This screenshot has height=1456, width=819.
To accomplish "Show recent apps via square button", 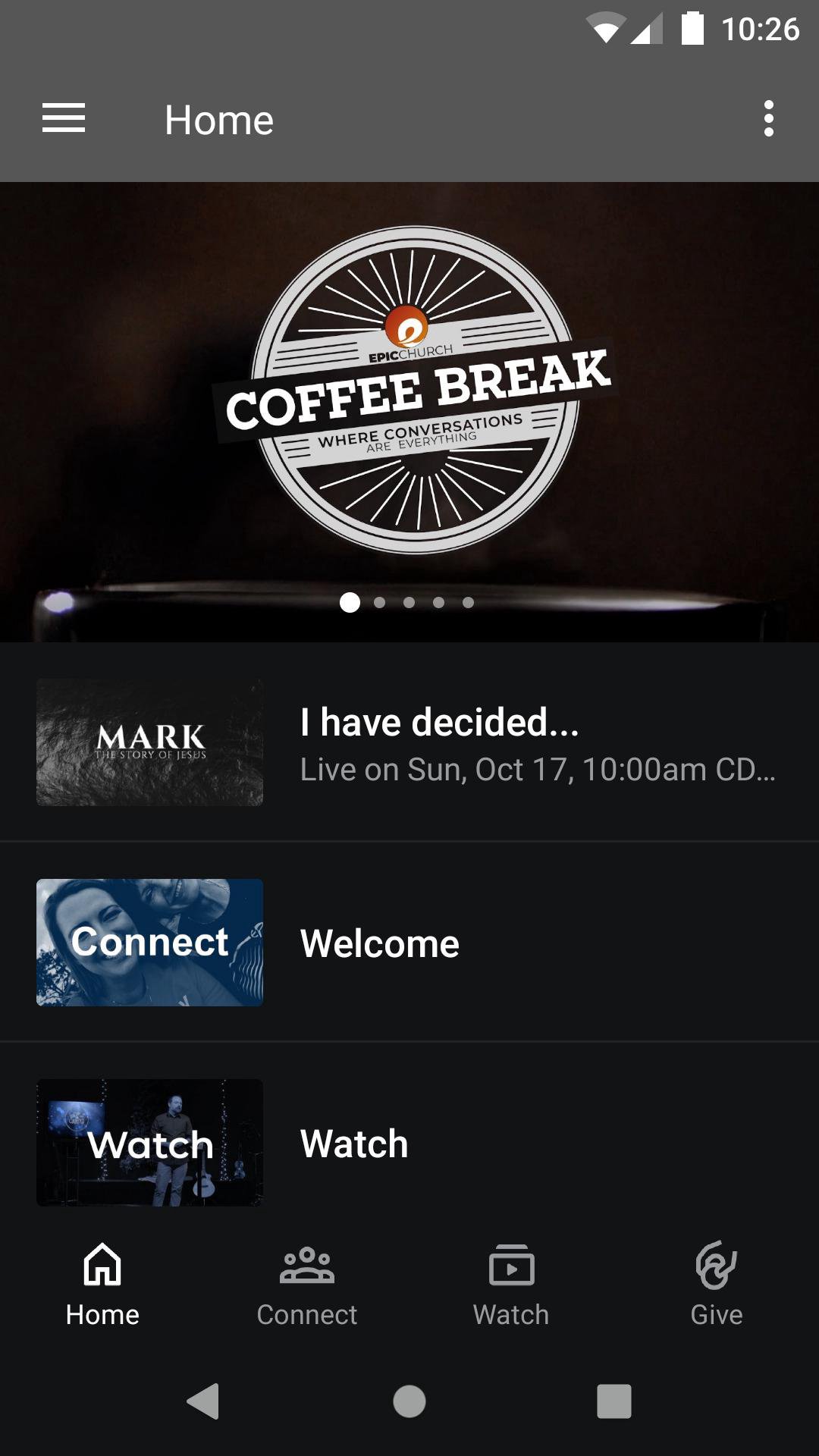I will (613, 1401).
